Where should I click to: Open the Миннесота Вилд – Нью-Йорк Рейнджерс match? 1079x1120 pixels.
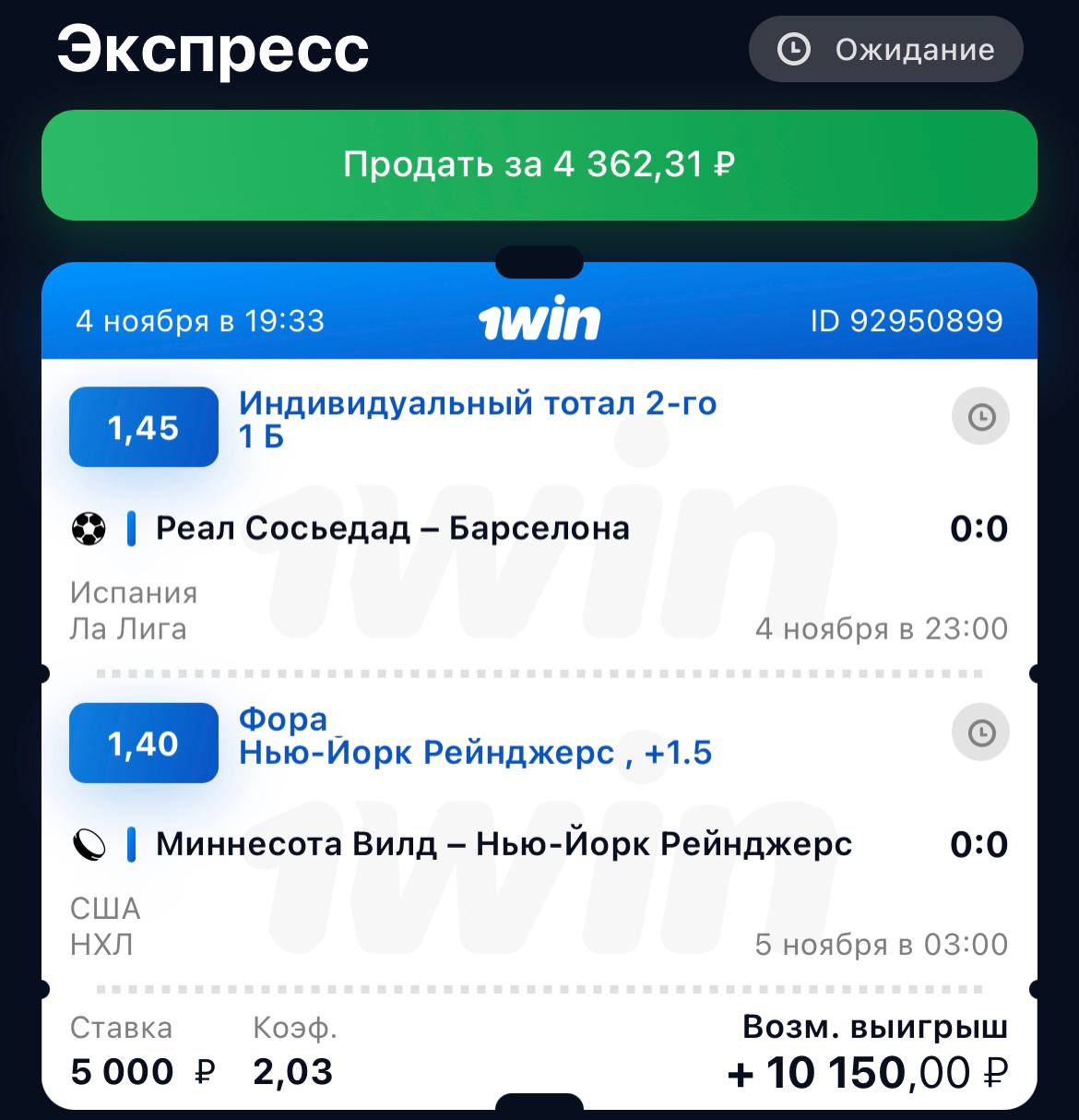click(x=504, y=844)
